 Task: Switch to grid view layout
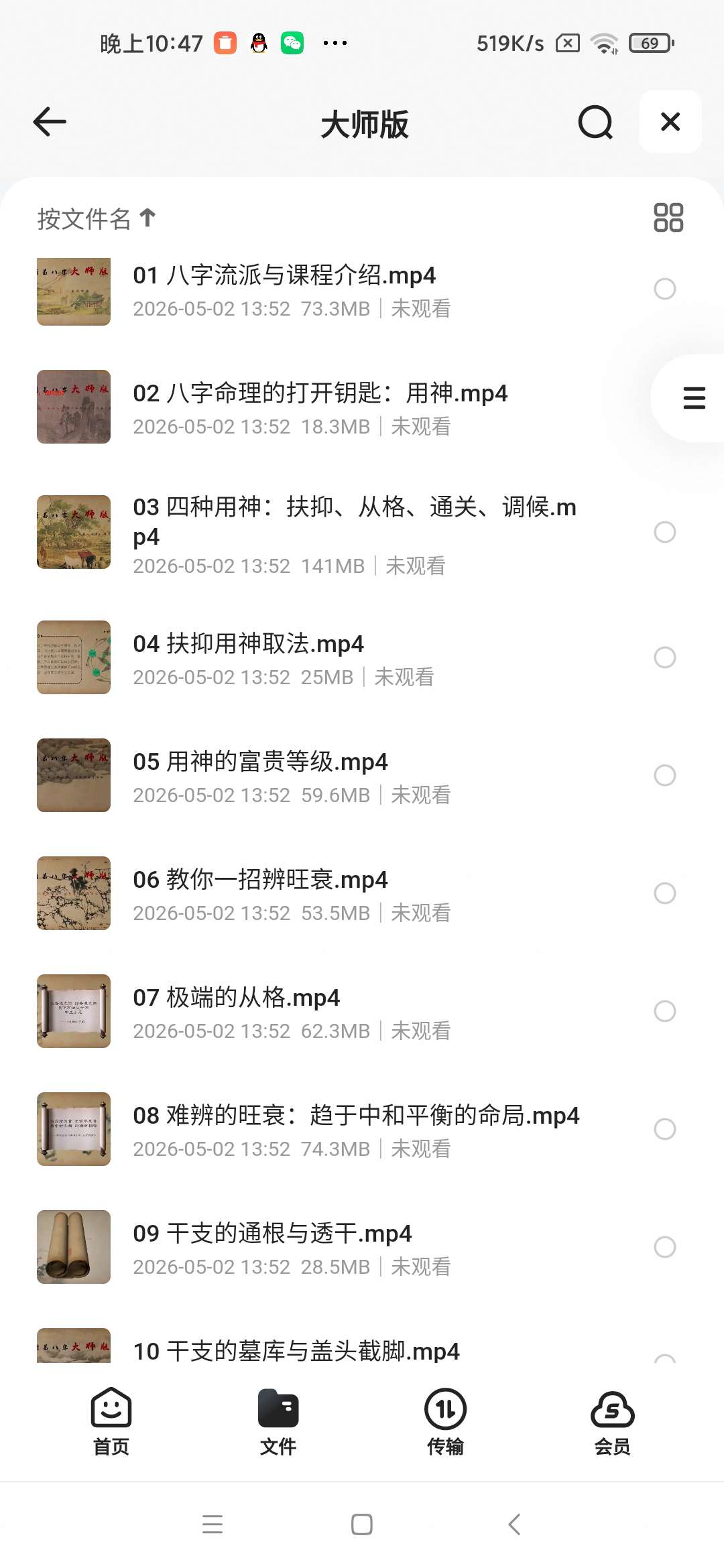(x=668, y=218)
